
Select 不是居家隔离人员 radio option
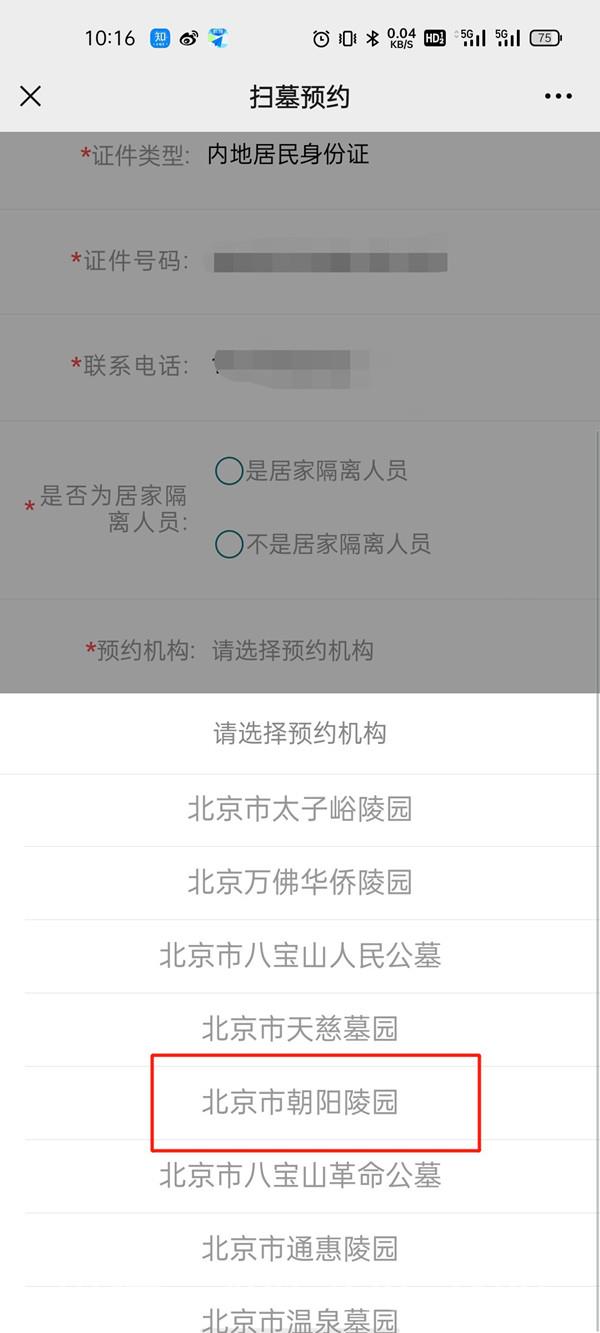(x=230, y=544)
